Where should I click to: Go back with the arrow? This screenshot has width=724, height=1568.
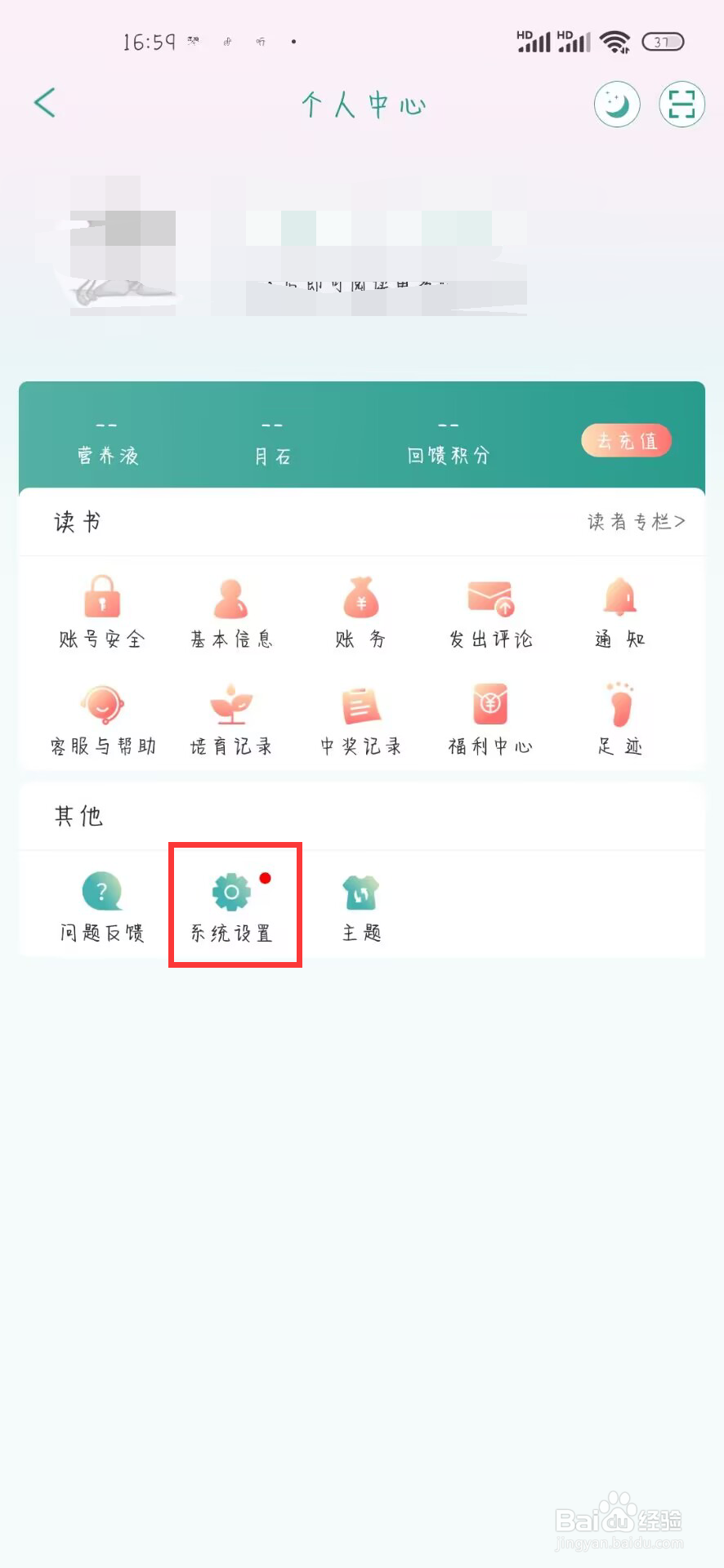(x=45, y=103)
